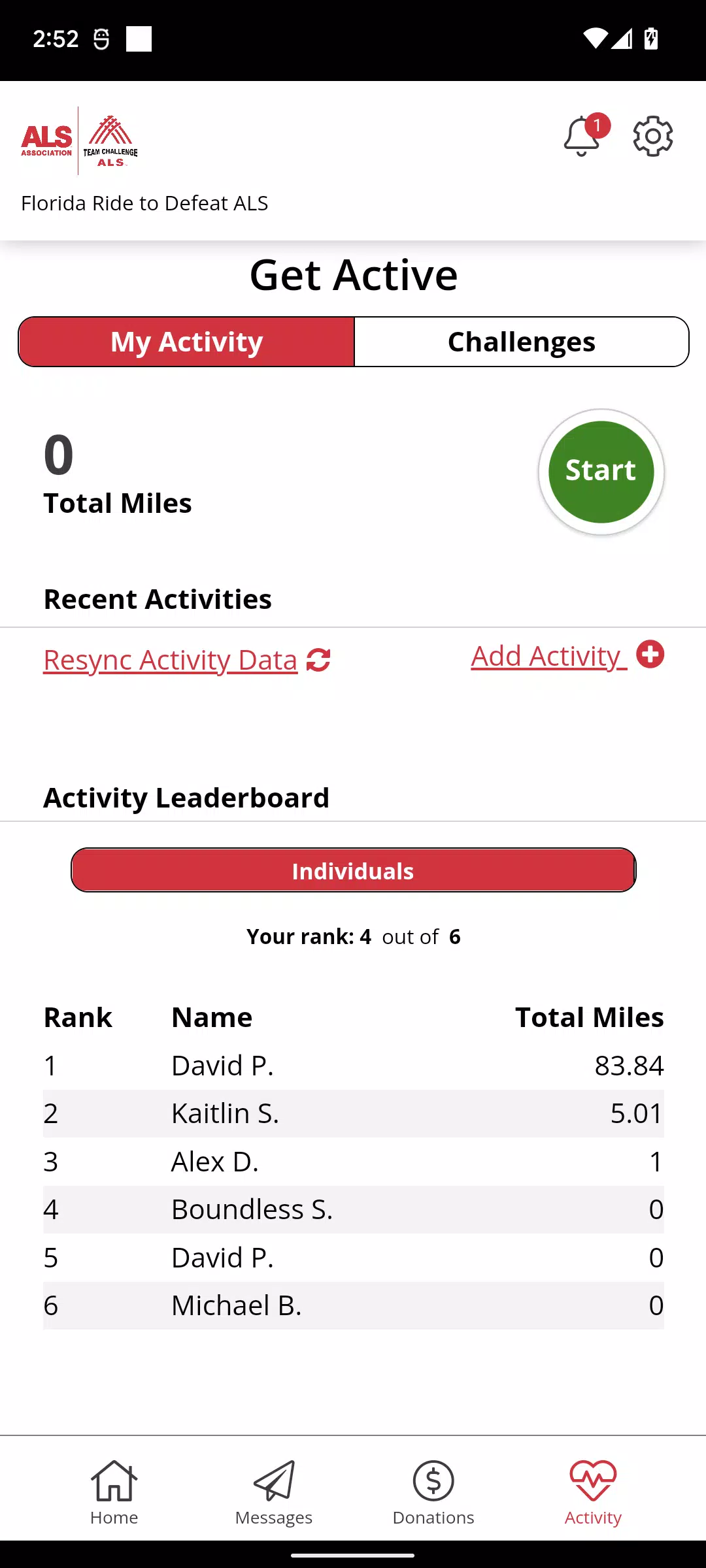Open the notifications bell
The height and width of the screenshot is (1568, 706).
(582, 137)
